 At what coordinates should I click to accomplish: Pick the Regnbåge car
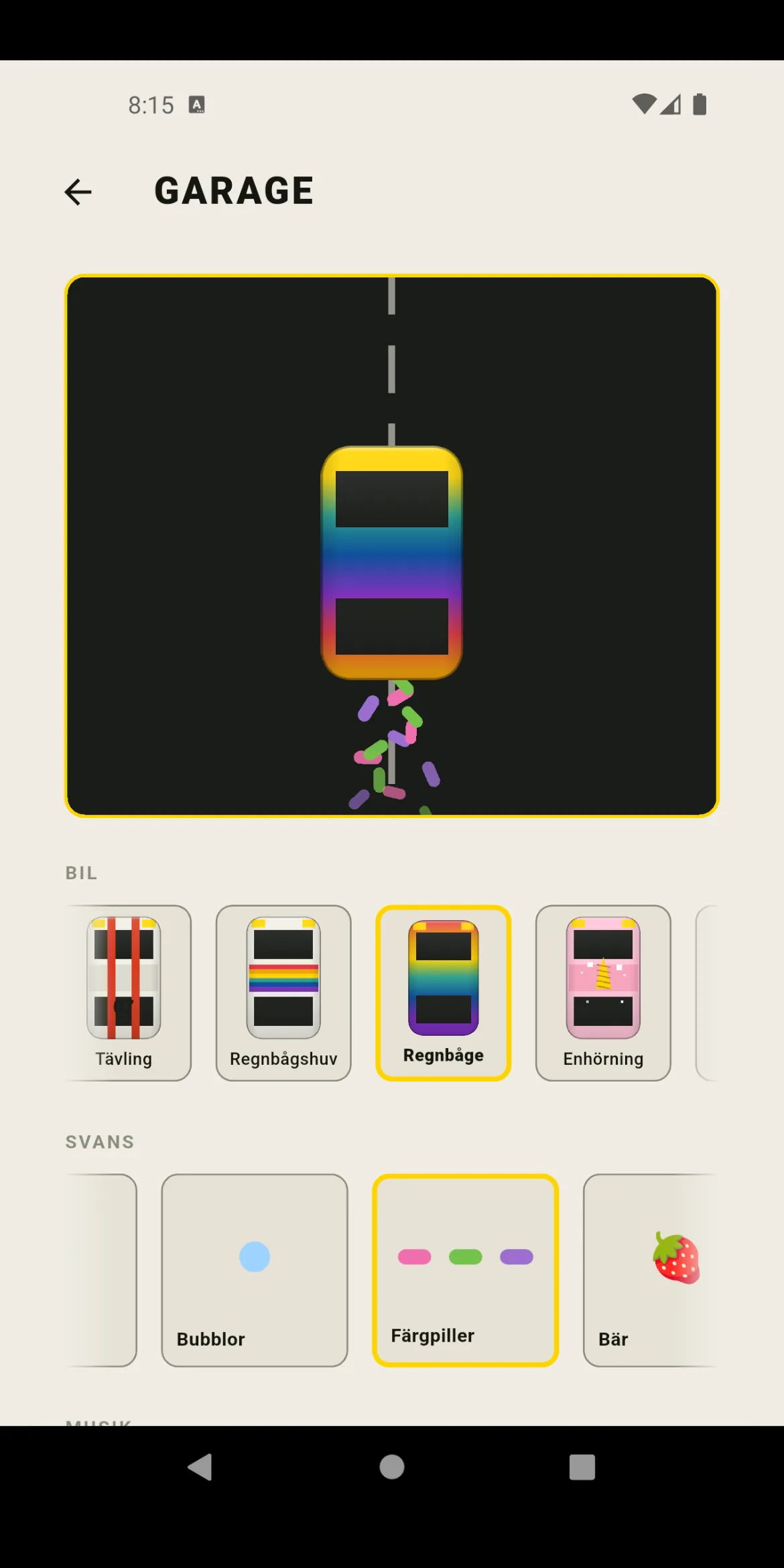pos(444,993)
